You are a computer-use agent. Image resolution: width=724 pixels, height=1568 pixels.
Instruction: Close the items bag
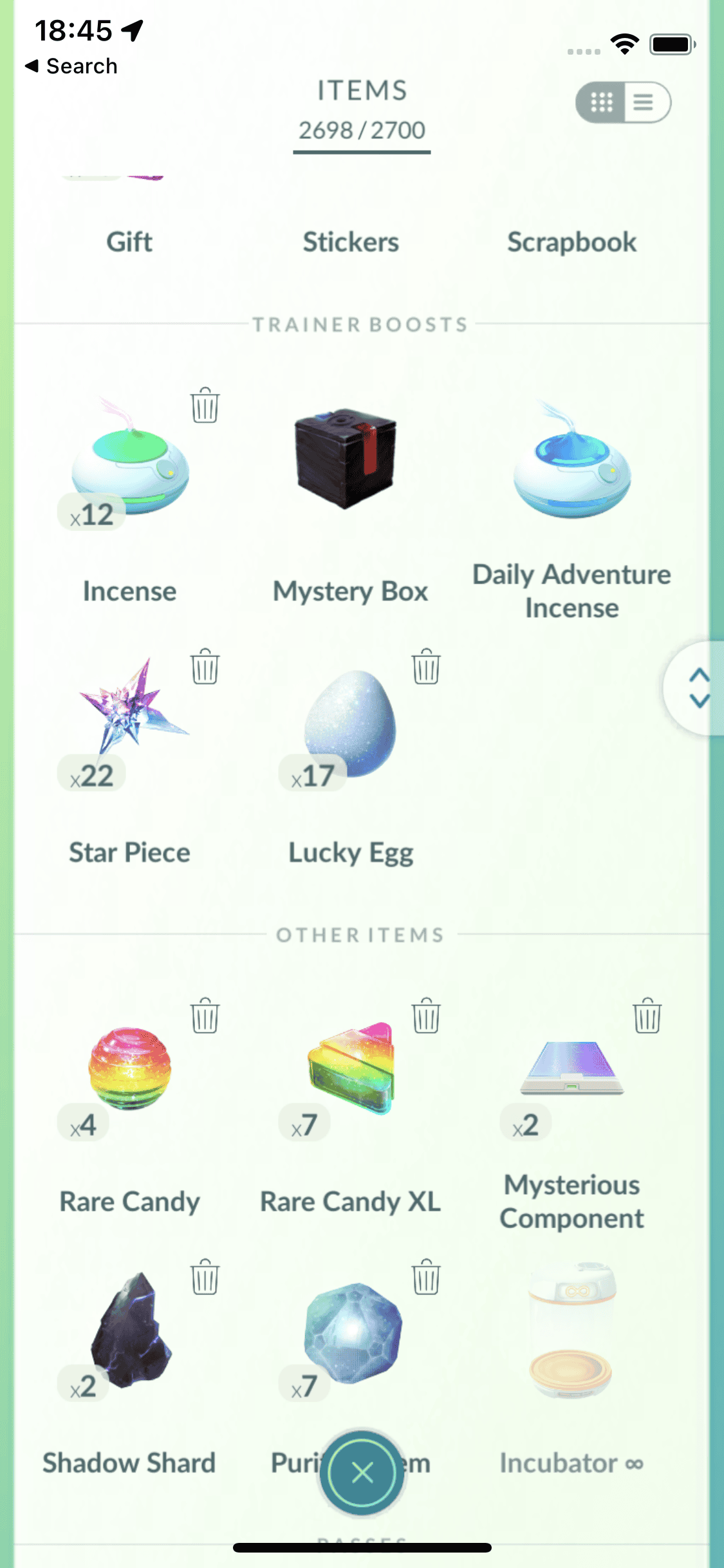(x=362, y=1472)
